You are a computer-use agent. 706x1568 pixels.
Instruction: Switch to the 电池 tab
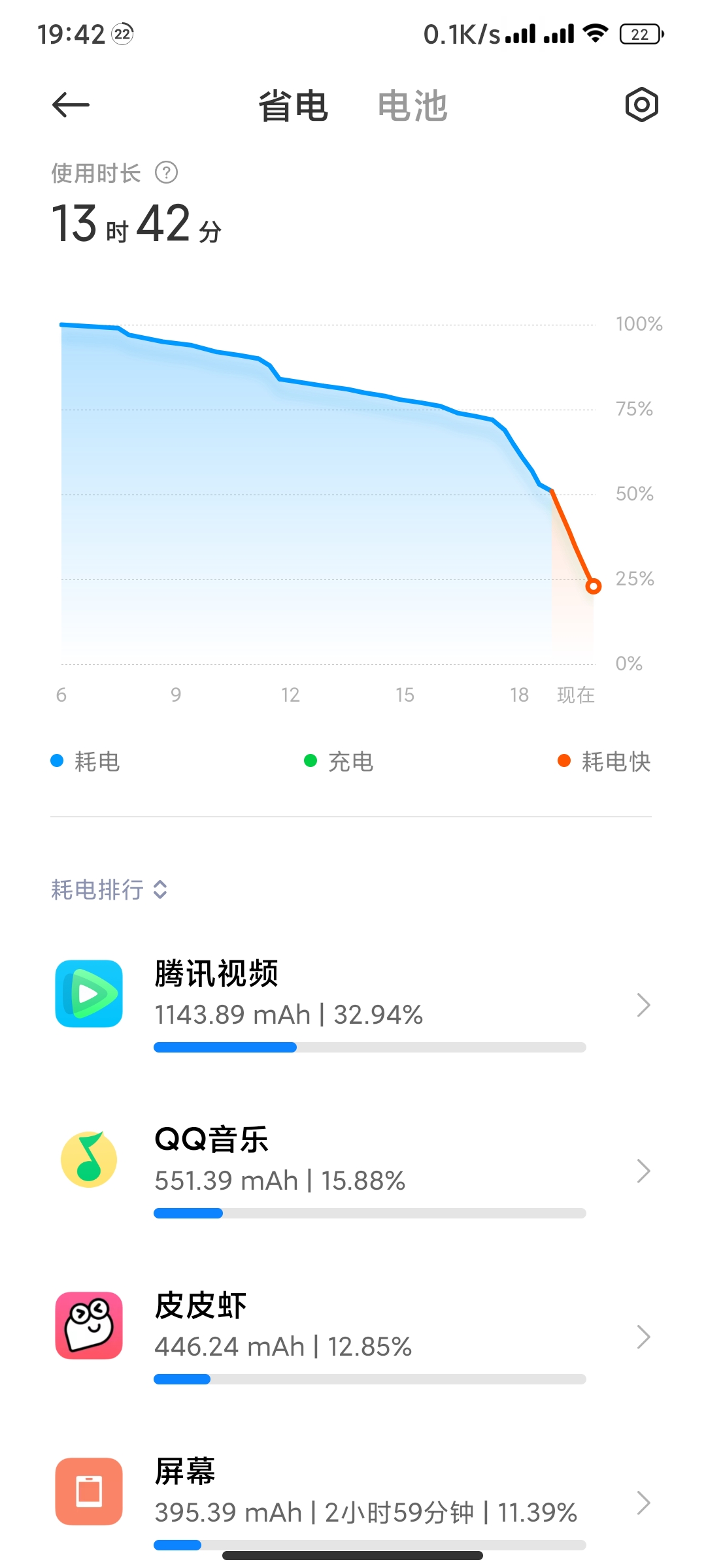(412, 106)
